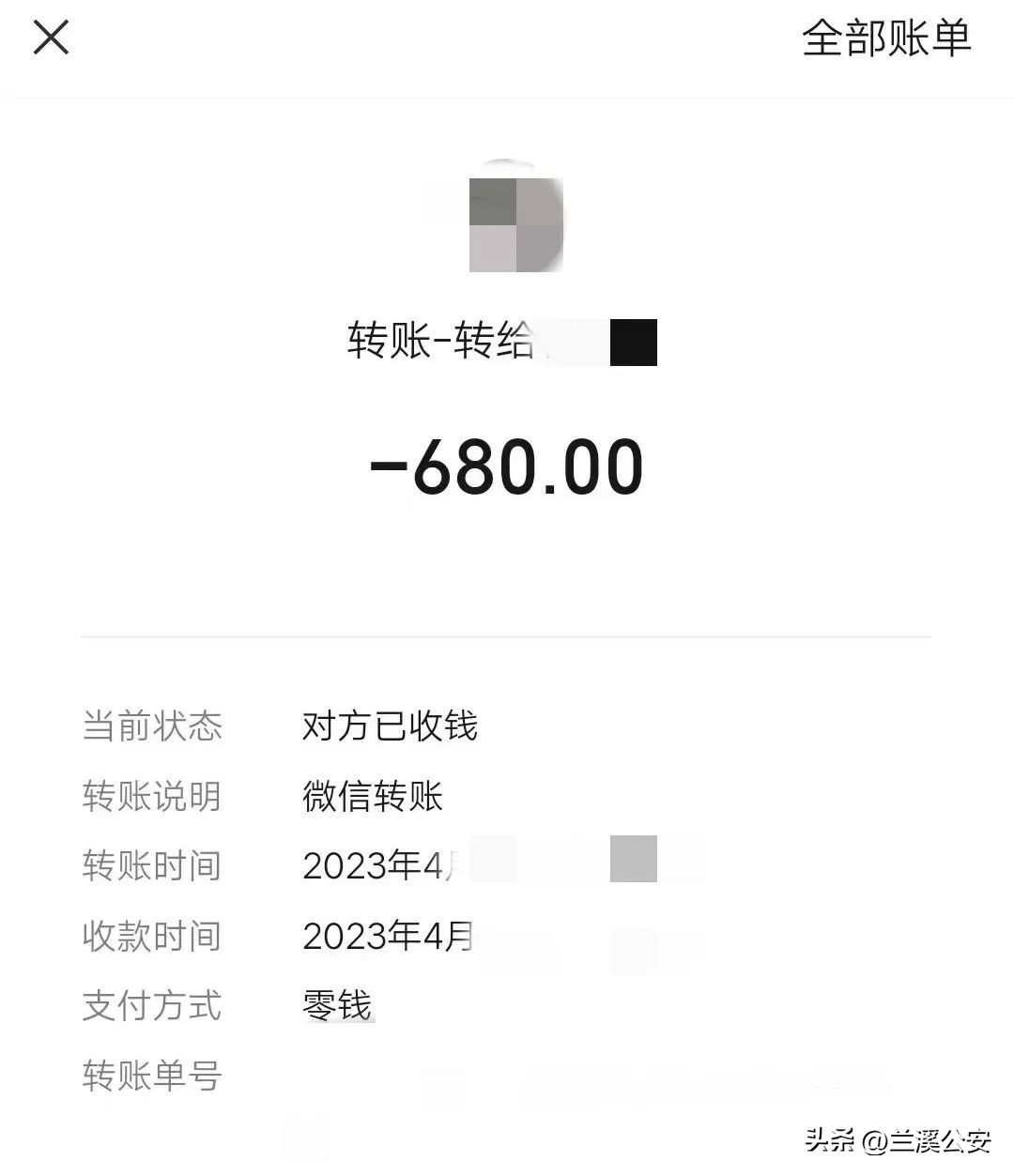Click the 转账说明 row label
The image size is (1014, 1176).
pyautogui.click(x=152, y=797)
